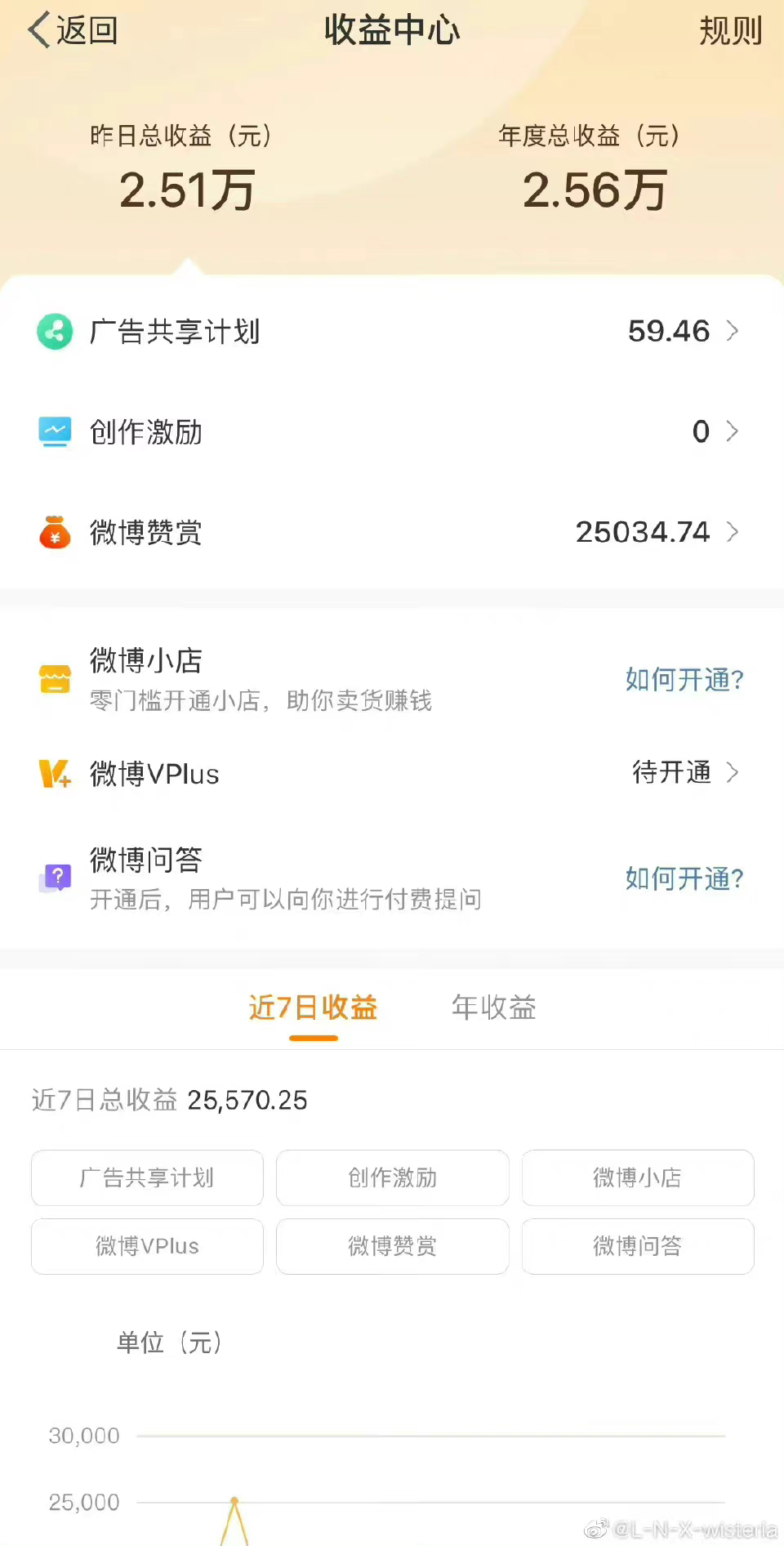The height and width of the screenshot is (1546, 784).
Task: Open 微博VPlus 待开通 row
Action: 392,773
